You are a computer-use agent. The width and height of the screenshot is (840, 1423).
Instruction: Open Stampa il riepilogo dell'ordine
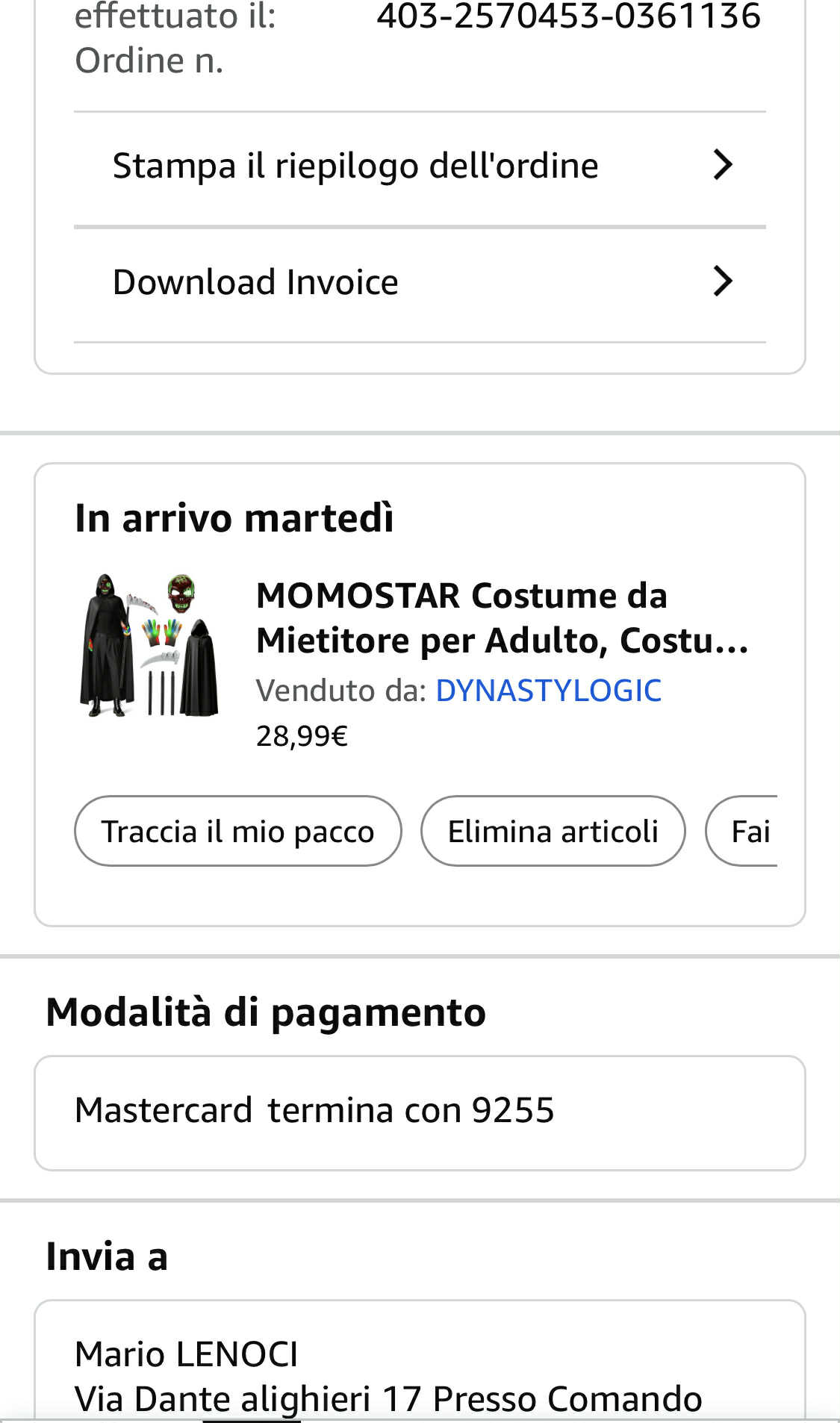420,166
